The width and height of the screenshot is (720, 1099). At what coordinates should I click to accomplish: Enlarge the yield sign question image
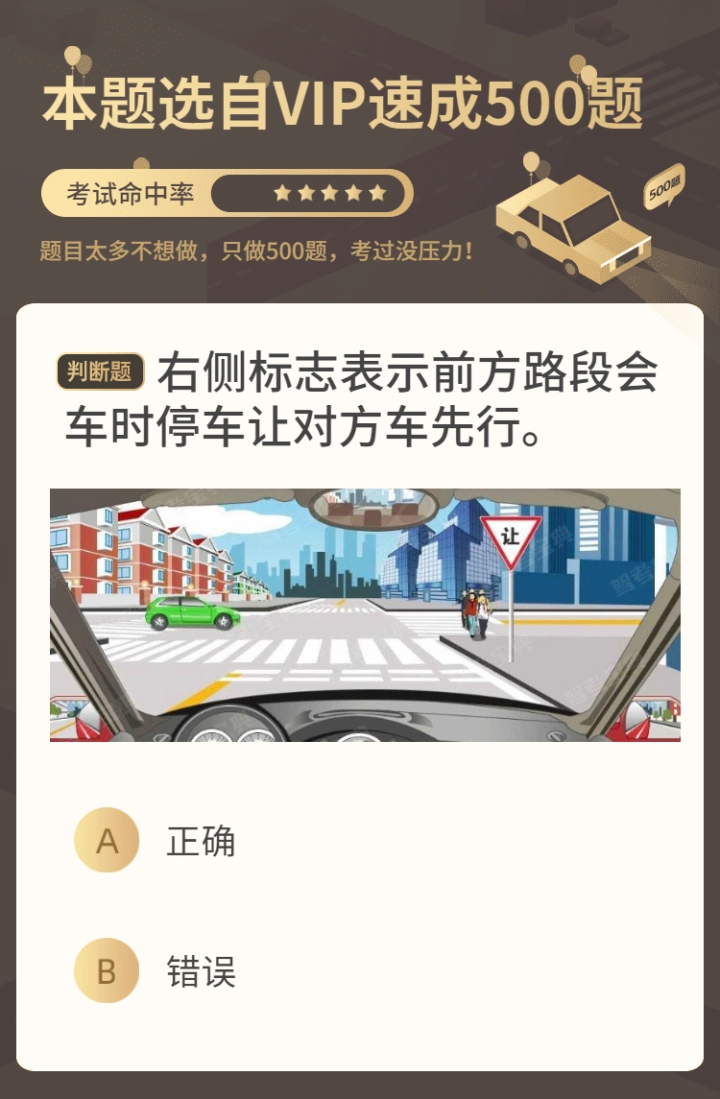coord(365,615)
